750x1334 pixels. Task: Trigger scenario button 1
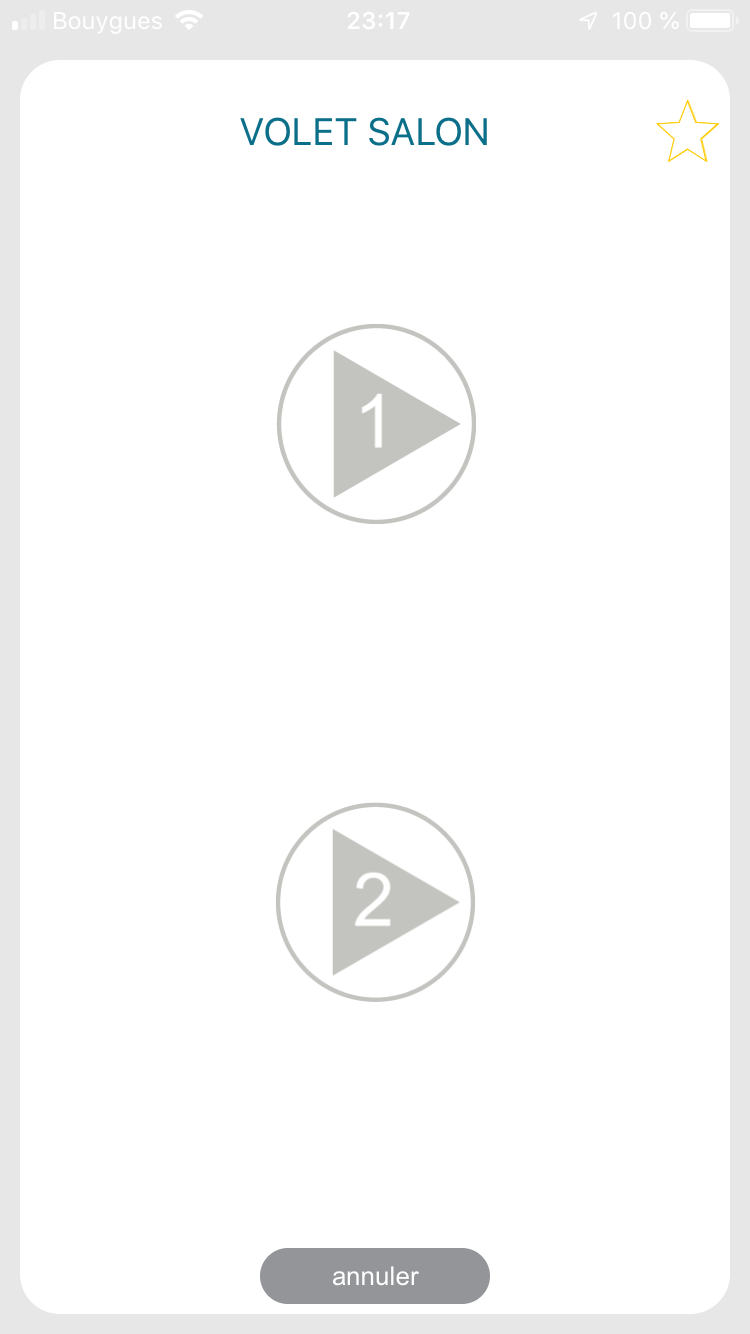click(x=376, y=423)
